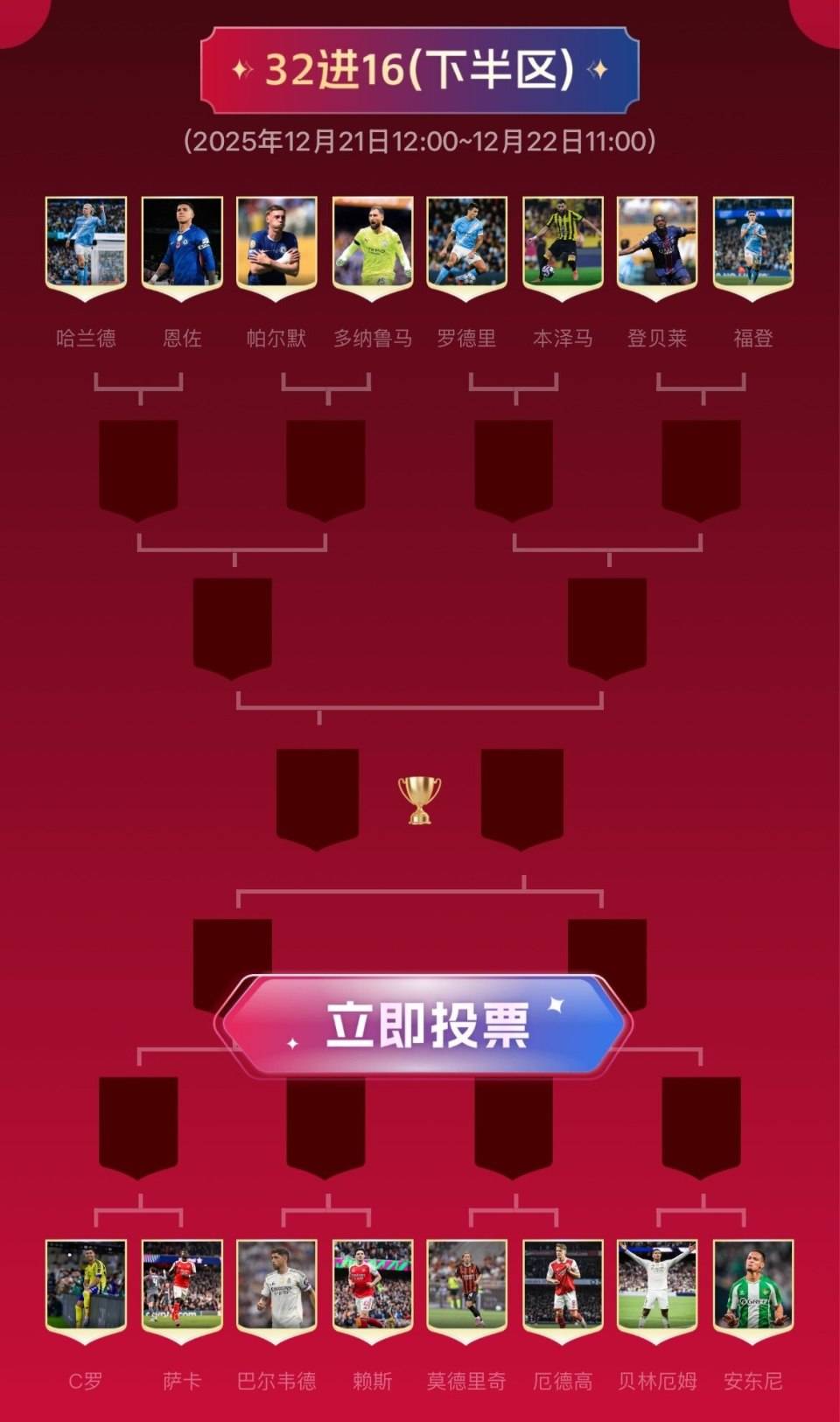This screenshot has width=840, height=1422.
Task: Pick the 多纳鲁马 player card
Action: pyautogui.click(x=373, y=245)
